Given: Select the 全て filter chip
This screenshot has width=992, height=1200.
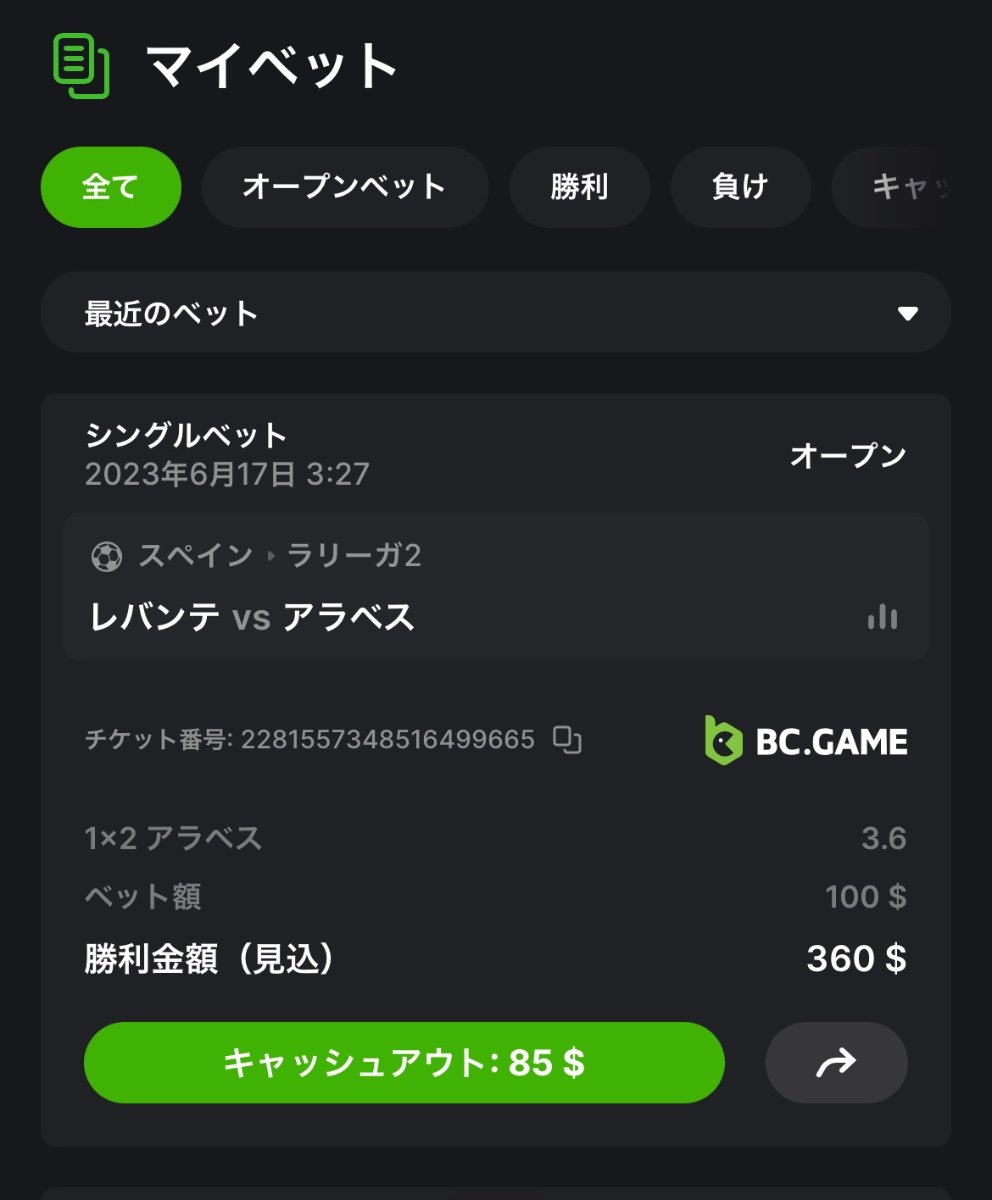Looking at the screenshot, I should 110,187.
